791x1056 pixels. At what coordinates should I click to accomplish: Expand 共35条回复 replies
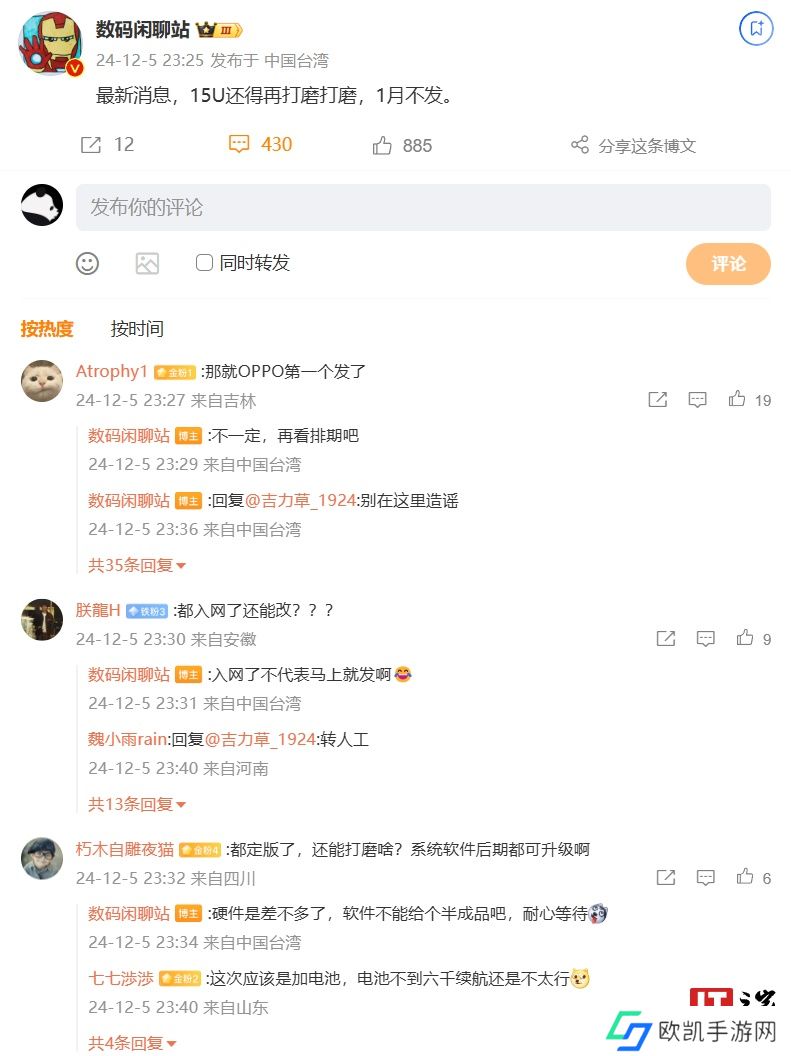coord(137,565)
